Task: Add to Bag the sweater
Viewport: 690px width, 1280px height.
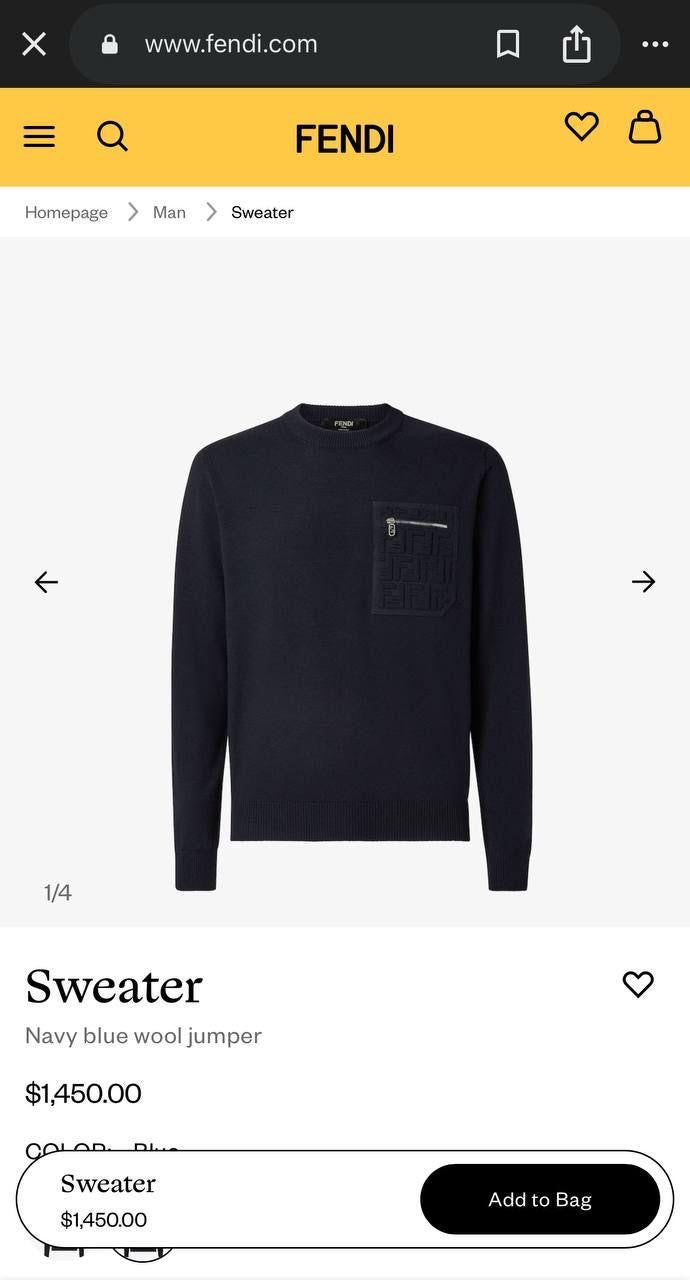Action: [539, 1199]
